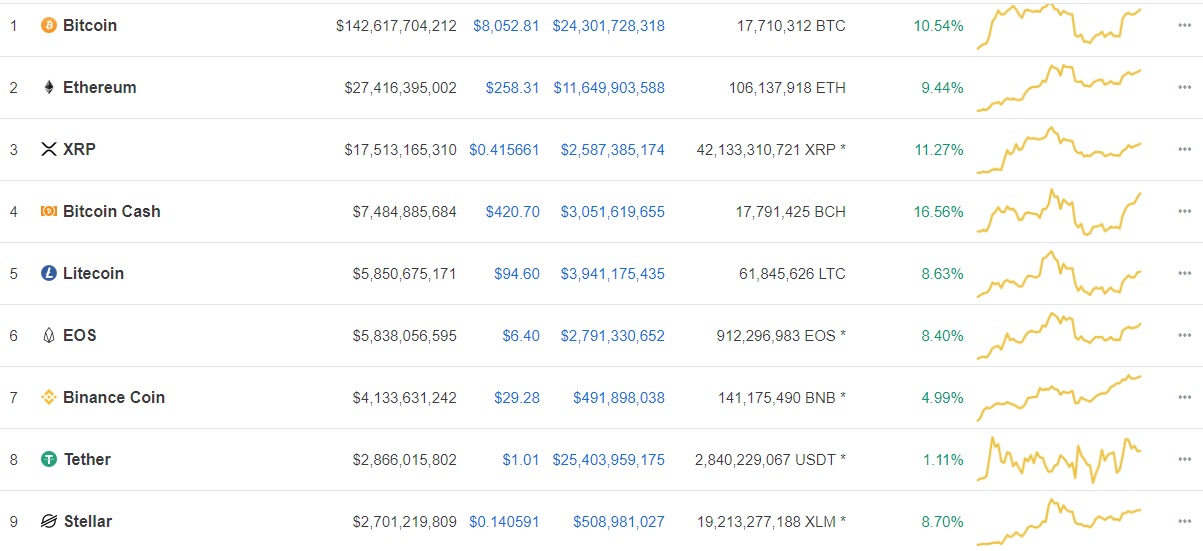1203x551 pixels.
Task: Open the Ethereum coin page
Action: [99, 87]
